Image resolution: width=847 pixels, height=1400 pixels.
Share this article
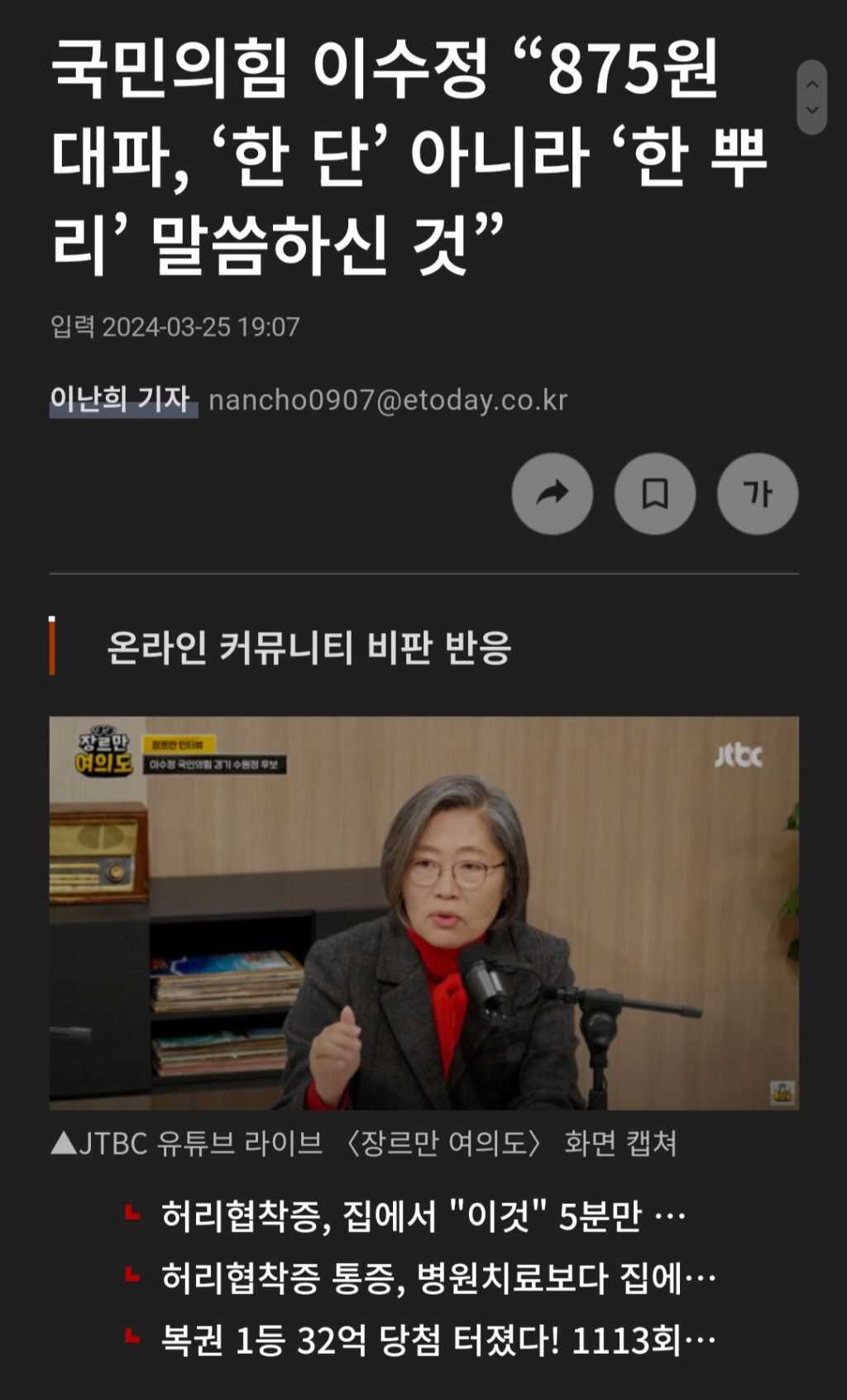[552, 494]
